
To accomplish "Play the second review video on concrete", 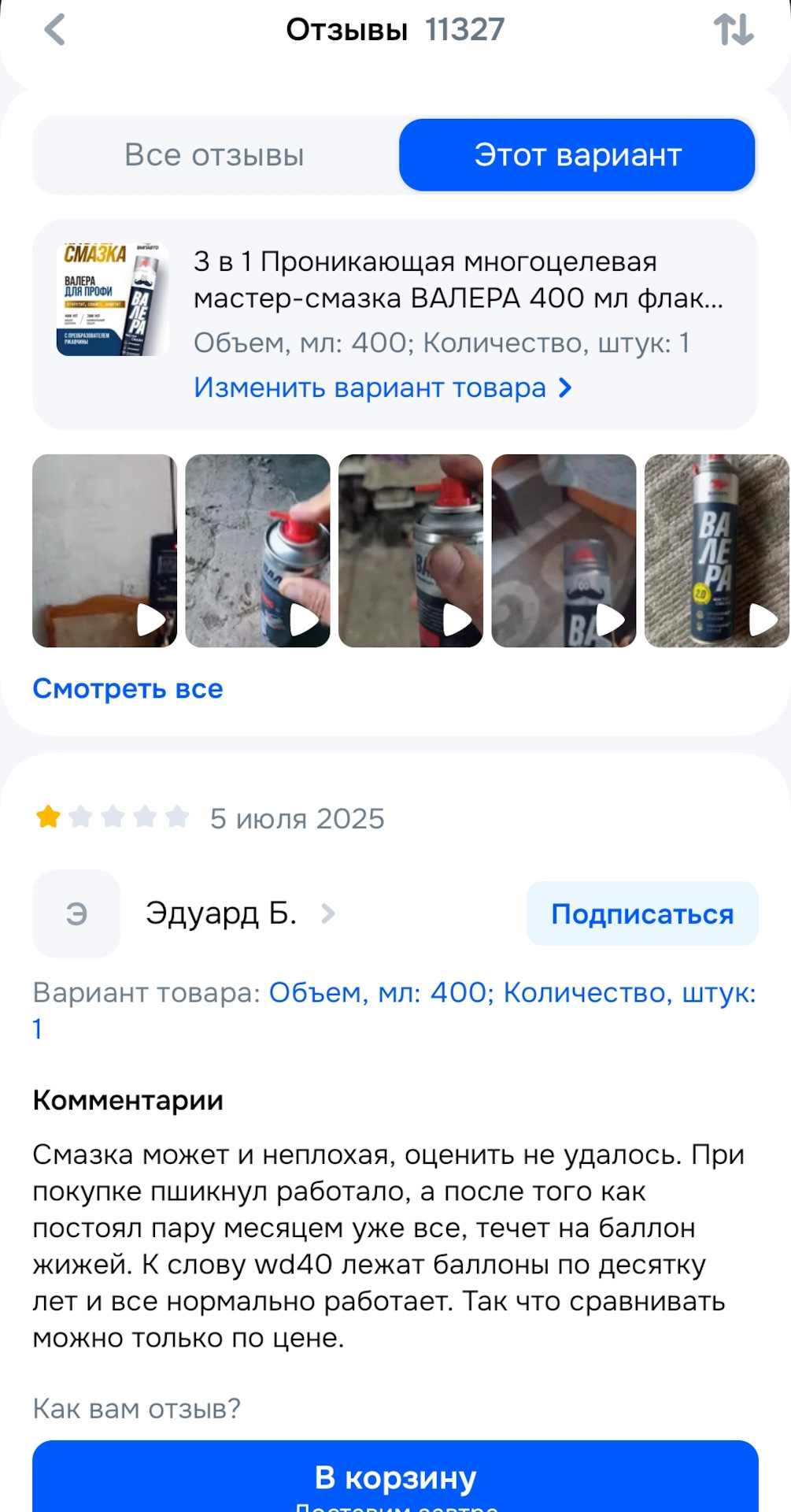I will (x=257, y=550).
